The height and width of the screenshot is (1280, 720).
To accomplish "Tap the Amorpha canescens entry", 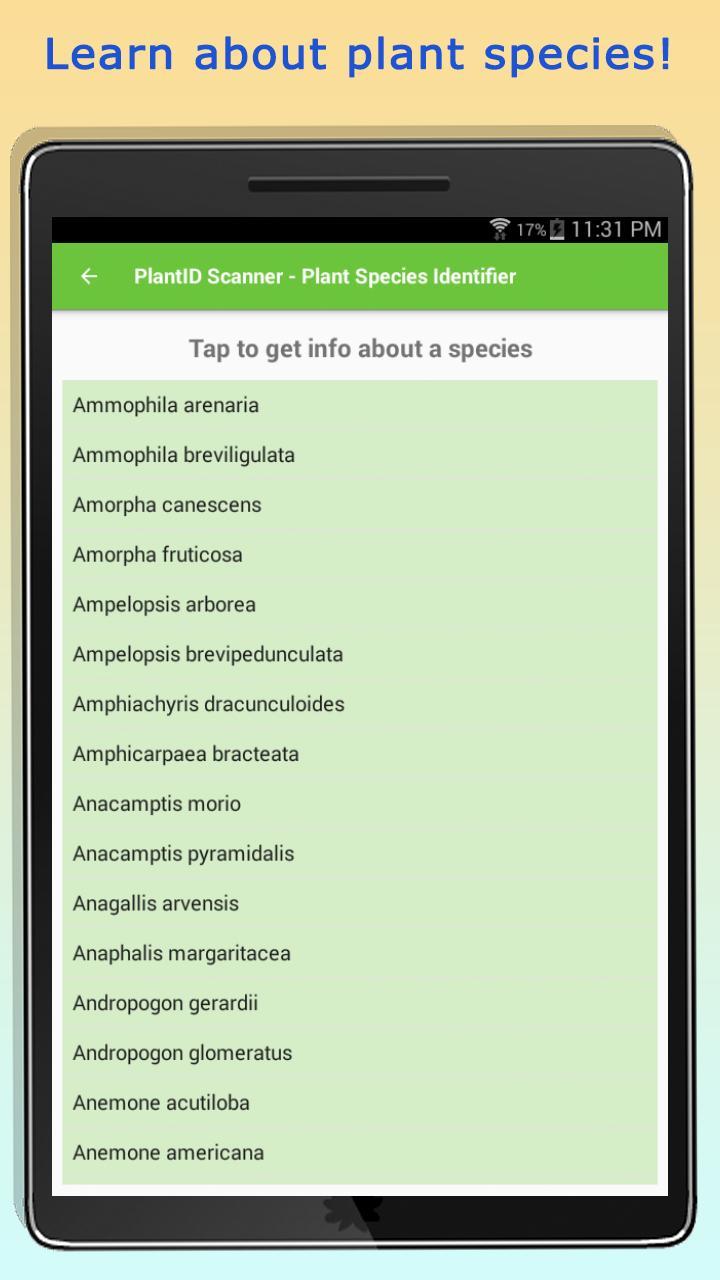I will [166, 505].
